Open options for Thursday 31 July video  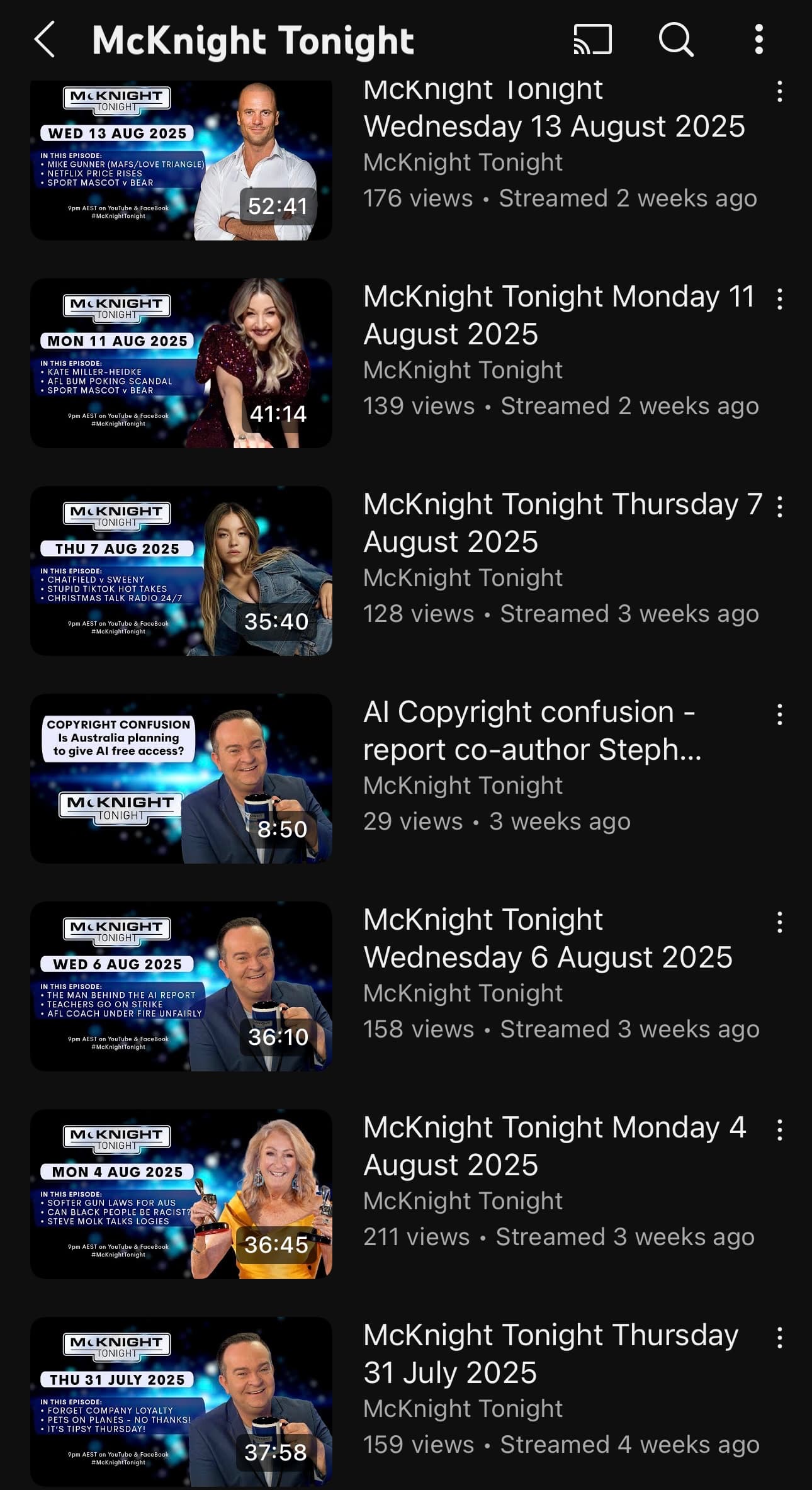point(780,1338)
